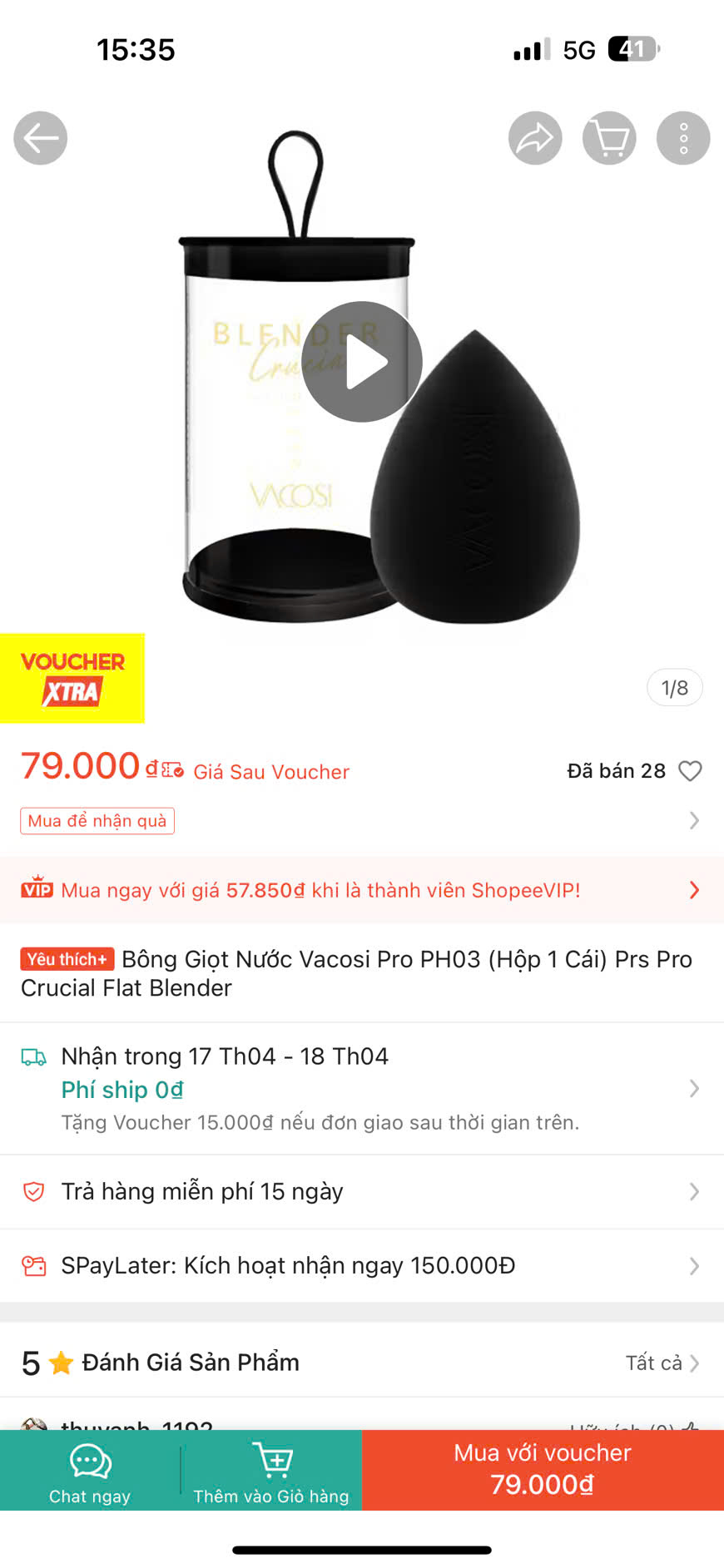This screenshot has width=724, height=1568.
Task: Open the shopping cart icon
Action: click(609, 137)
